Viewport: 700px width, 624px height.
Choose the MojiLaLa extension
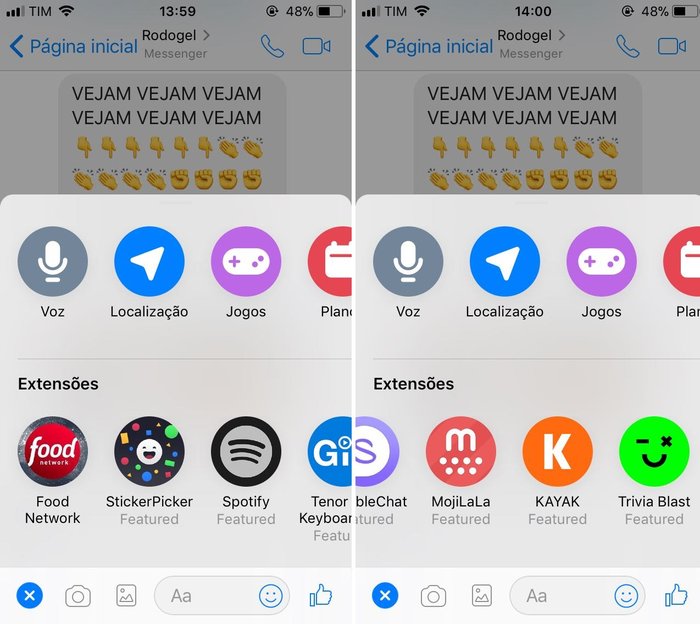coord(461,452)
